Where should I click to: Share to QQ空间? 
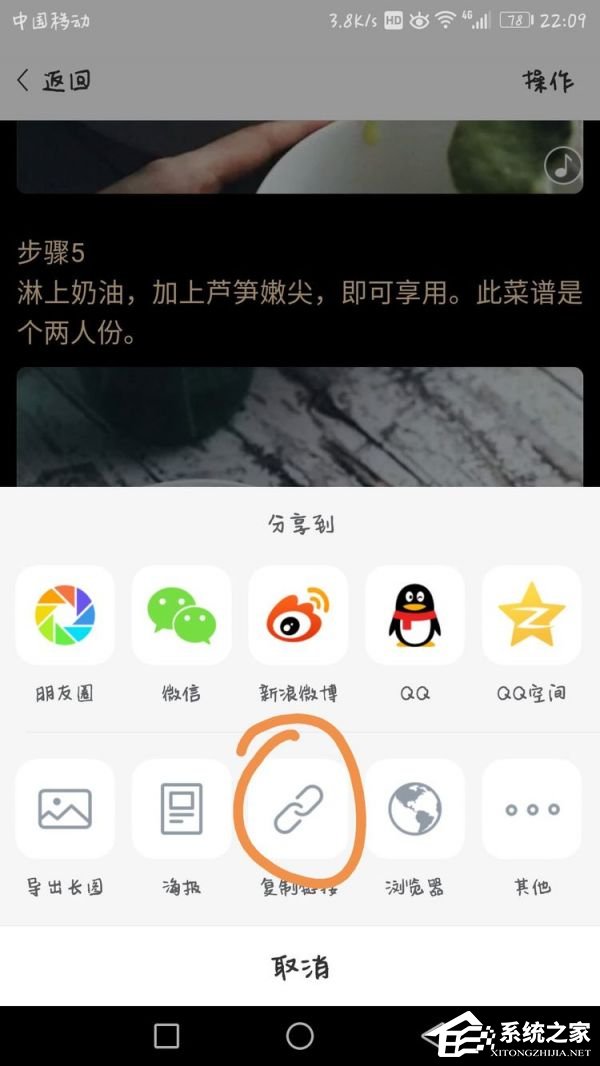click(x=532, y=615)
